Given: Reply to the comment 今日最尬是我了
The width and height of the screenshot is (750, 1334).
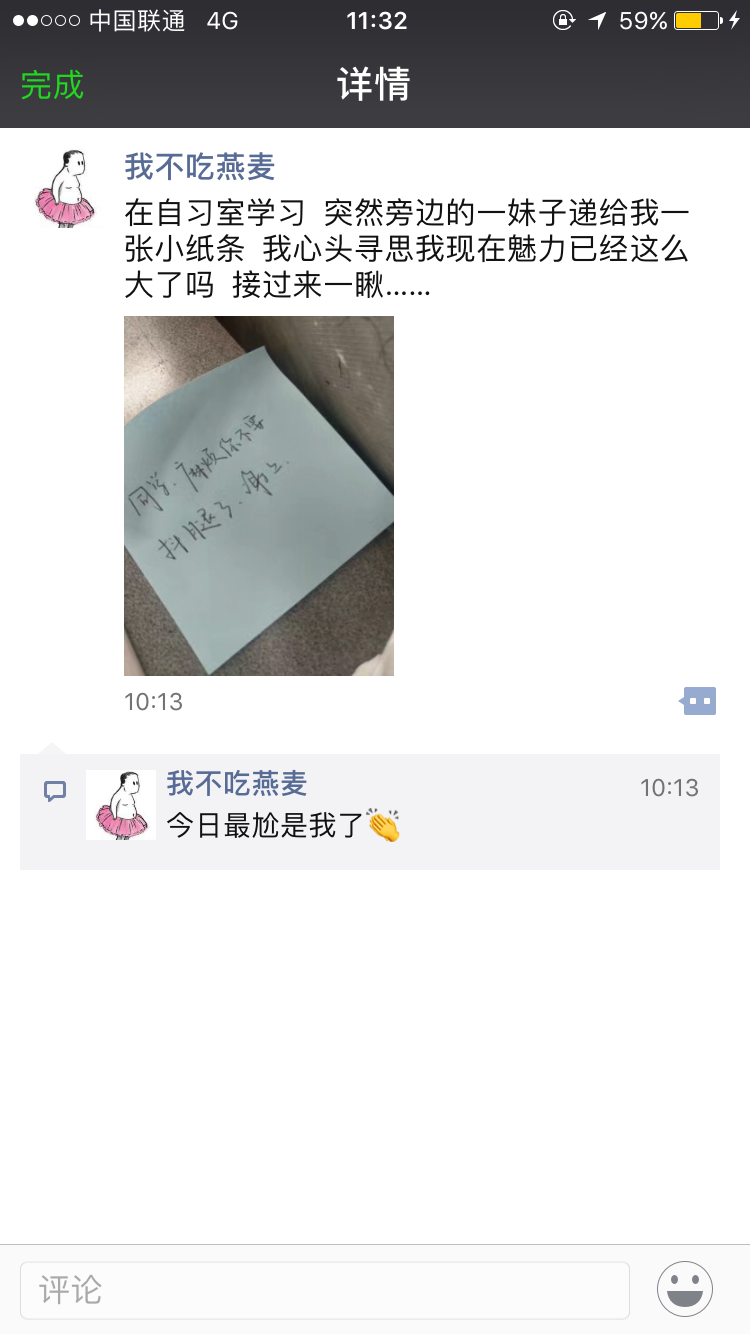Looking at the screenshot, I should pos(282,827).
